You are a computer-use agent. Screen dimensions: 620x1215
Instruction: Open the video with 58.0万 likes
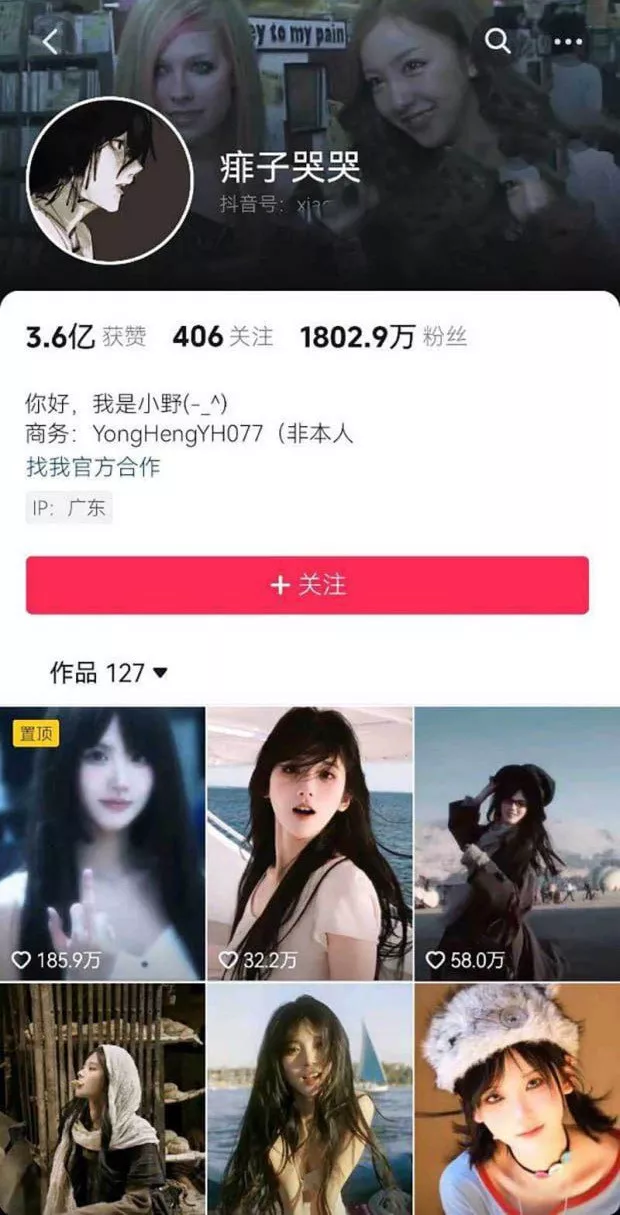click(517, 843)
